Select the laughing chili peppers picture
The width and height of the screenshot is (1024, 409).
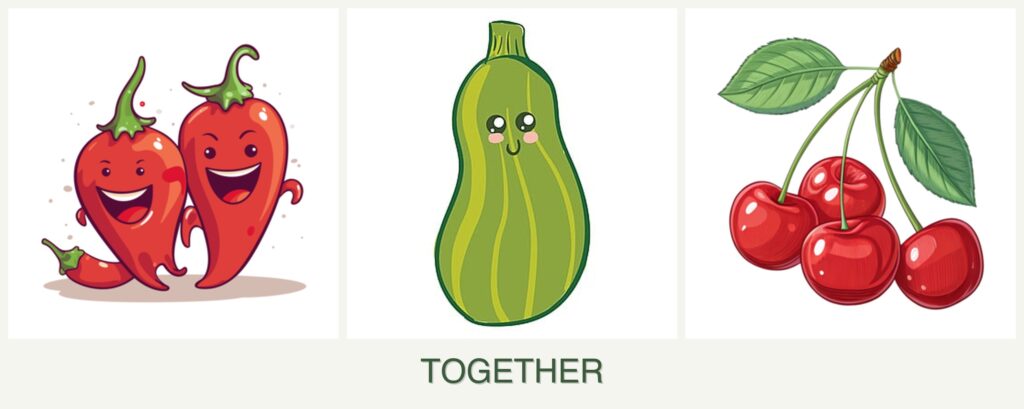point(173,173)
